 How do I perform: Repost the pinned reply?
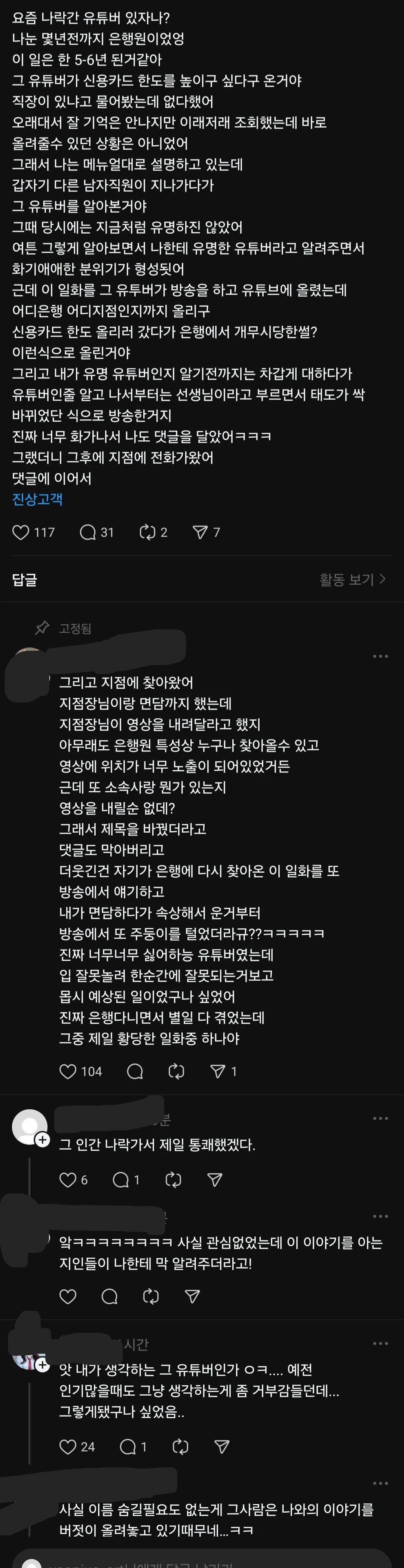pyautogui.click(x=176, y=1071)
